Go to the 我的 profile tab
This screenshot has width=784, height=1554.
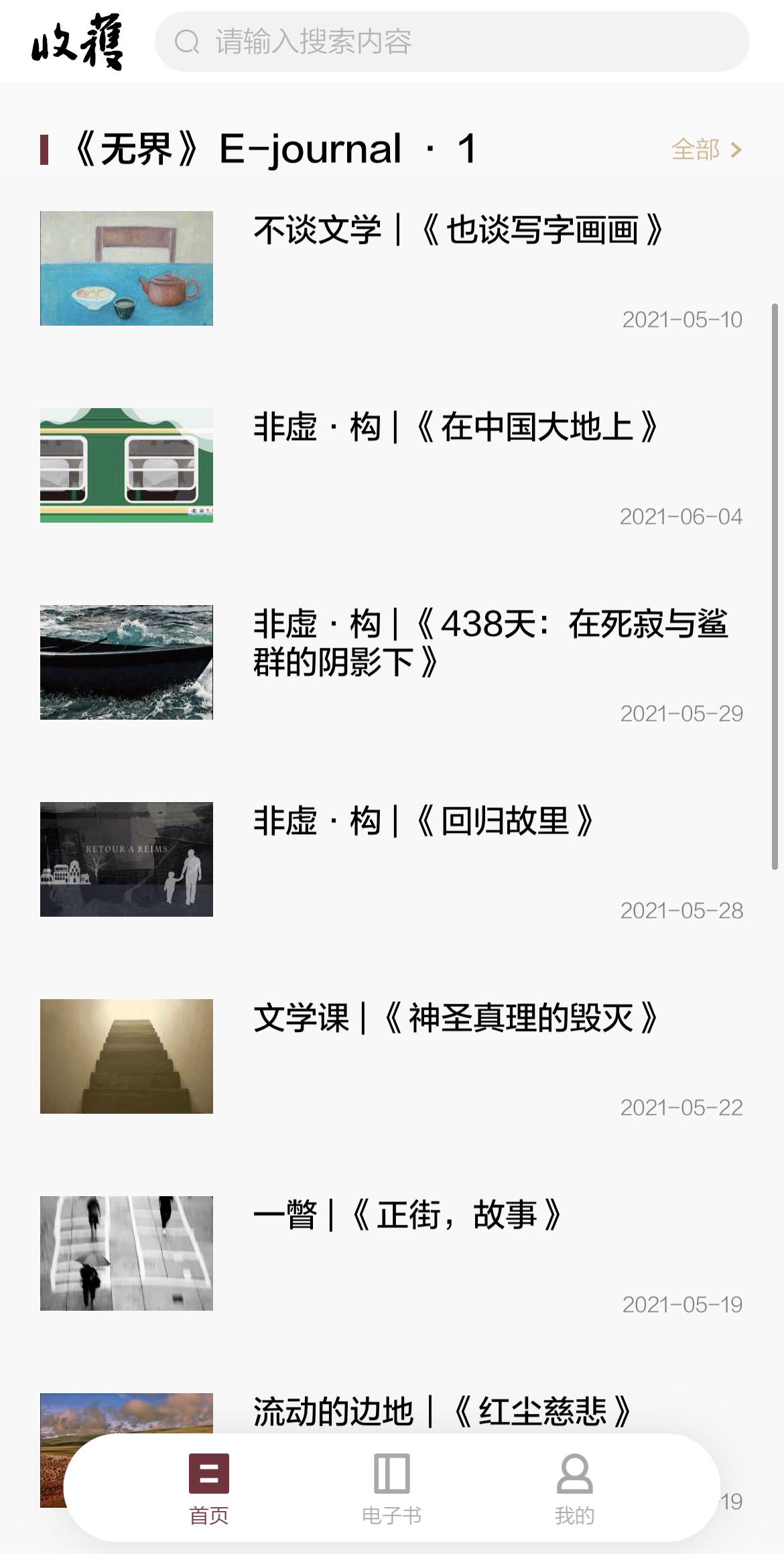tap(574, 1488)
